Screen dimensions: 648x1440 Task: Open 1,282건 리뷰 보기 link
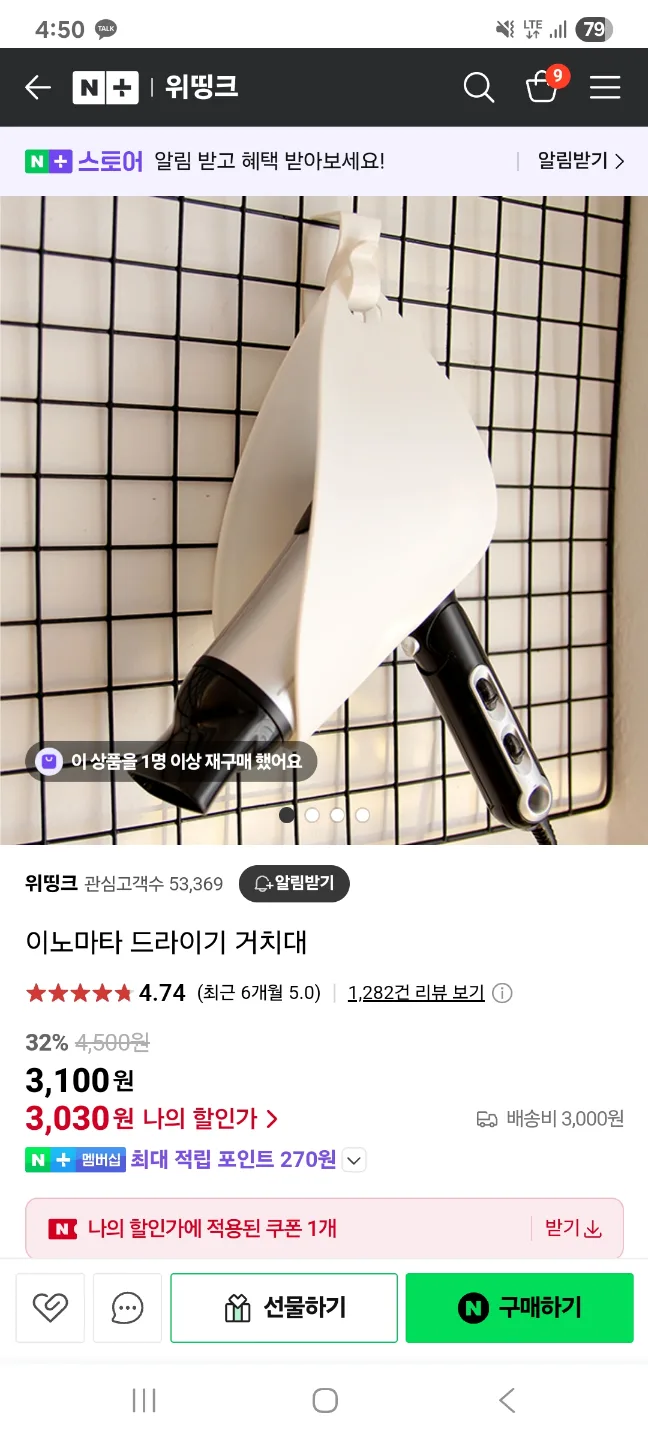pos(416,993)
